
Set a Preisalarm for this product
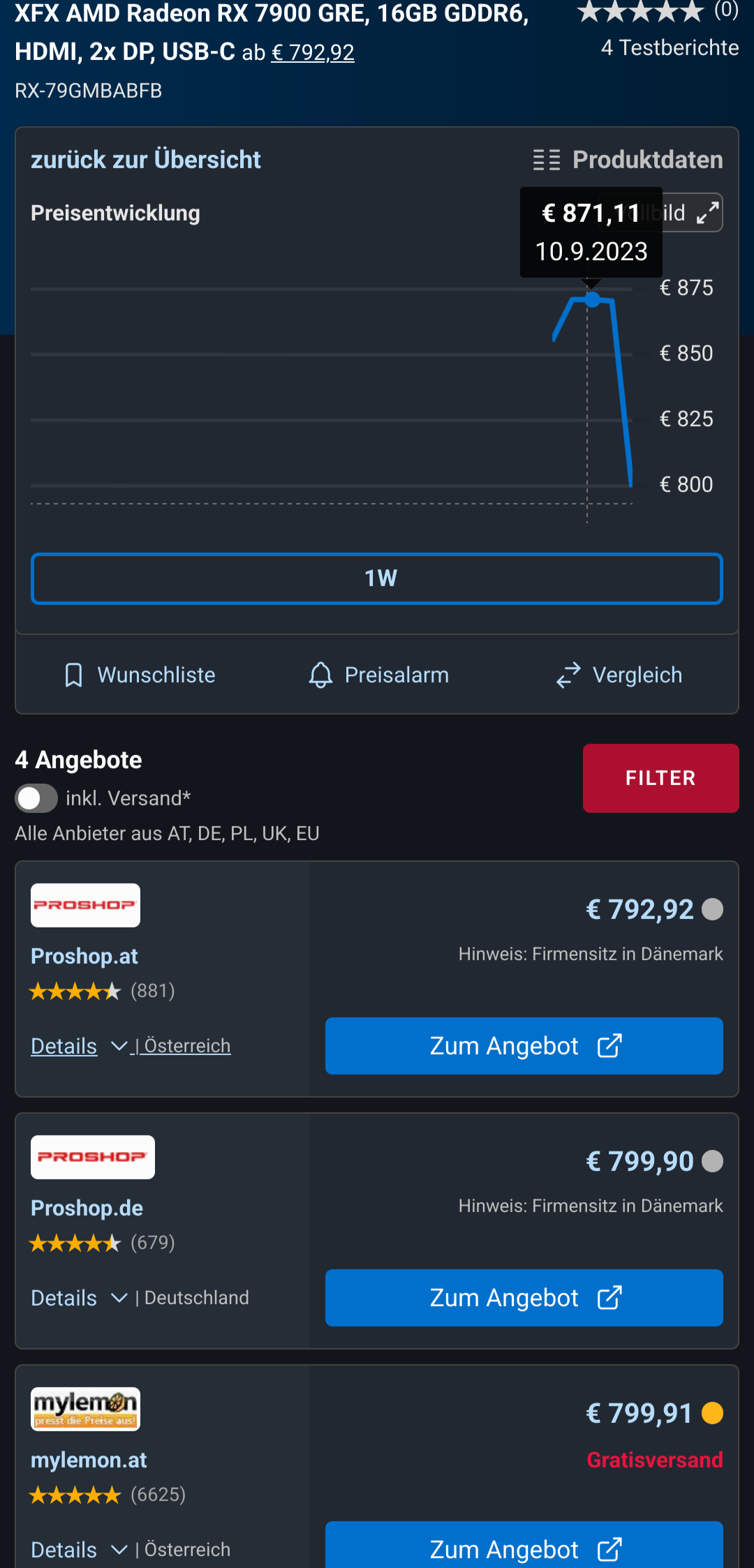[378, 675]
